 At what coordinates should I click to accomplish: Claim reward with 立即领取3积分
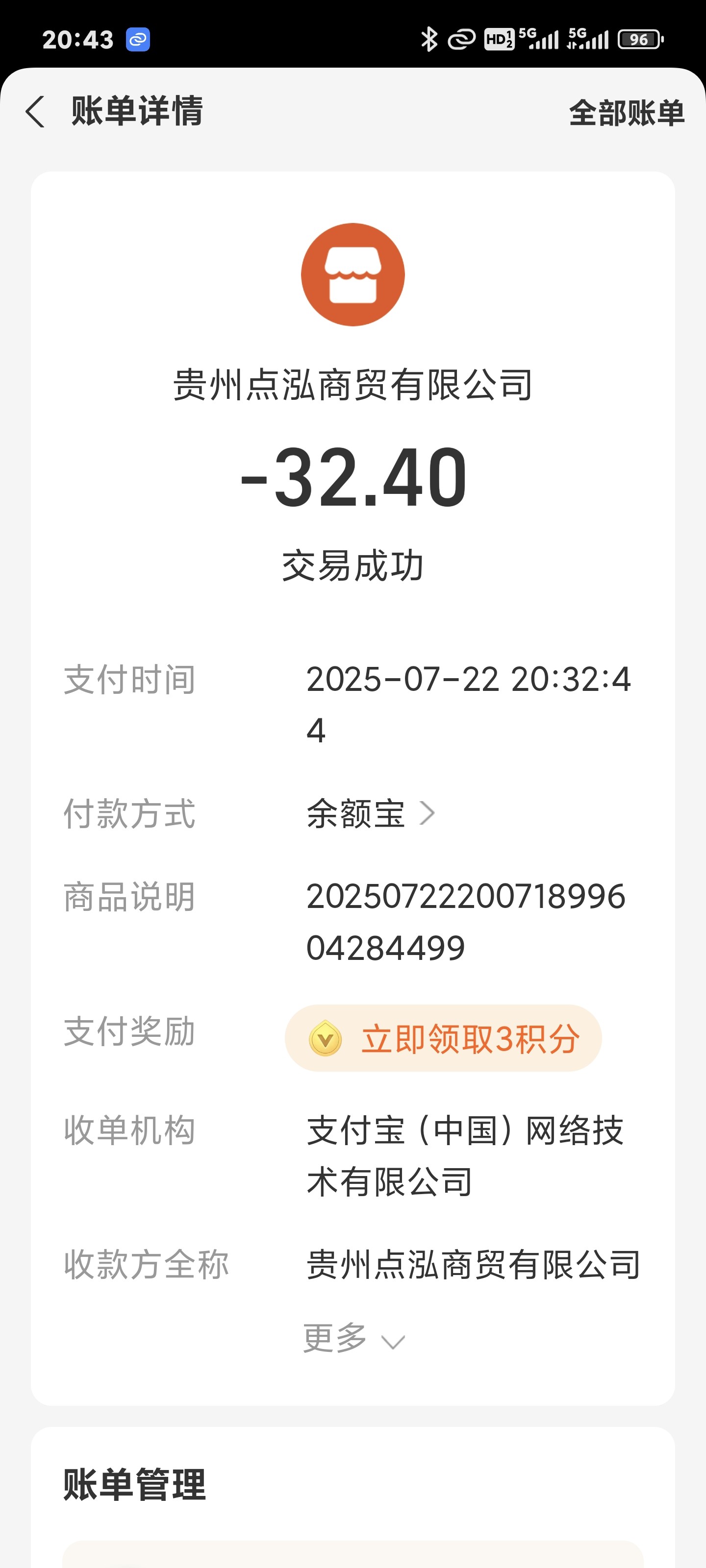click(444, 1038)
